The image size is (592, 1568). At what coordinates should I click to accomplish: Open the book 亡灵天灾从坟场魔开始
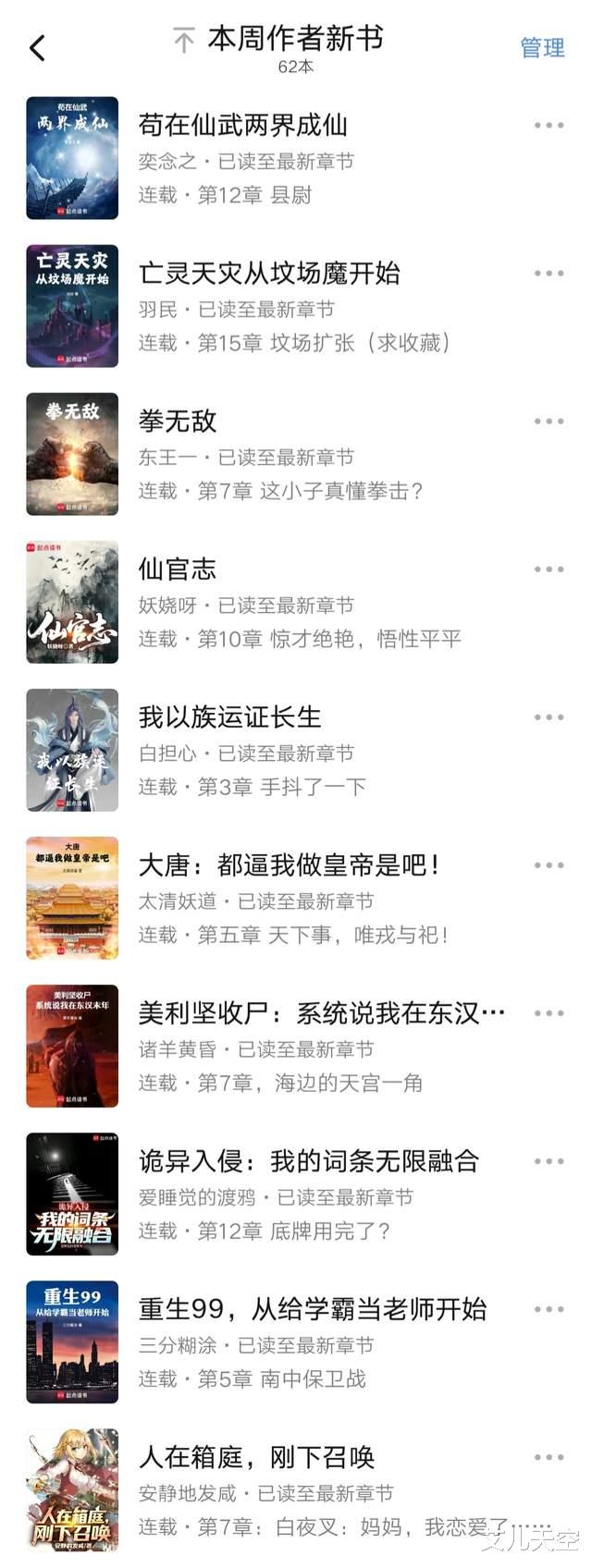tap(269, 274)
